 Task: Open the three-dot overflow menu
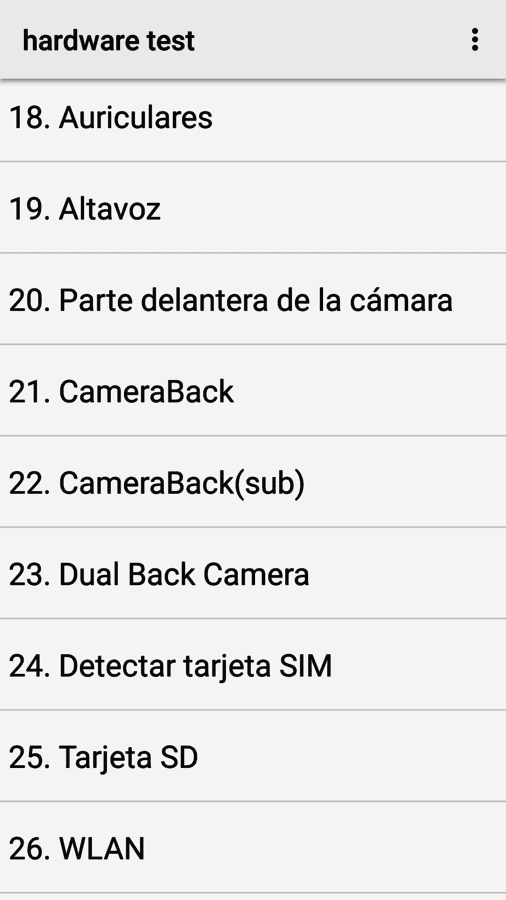(x=474, y=40)
